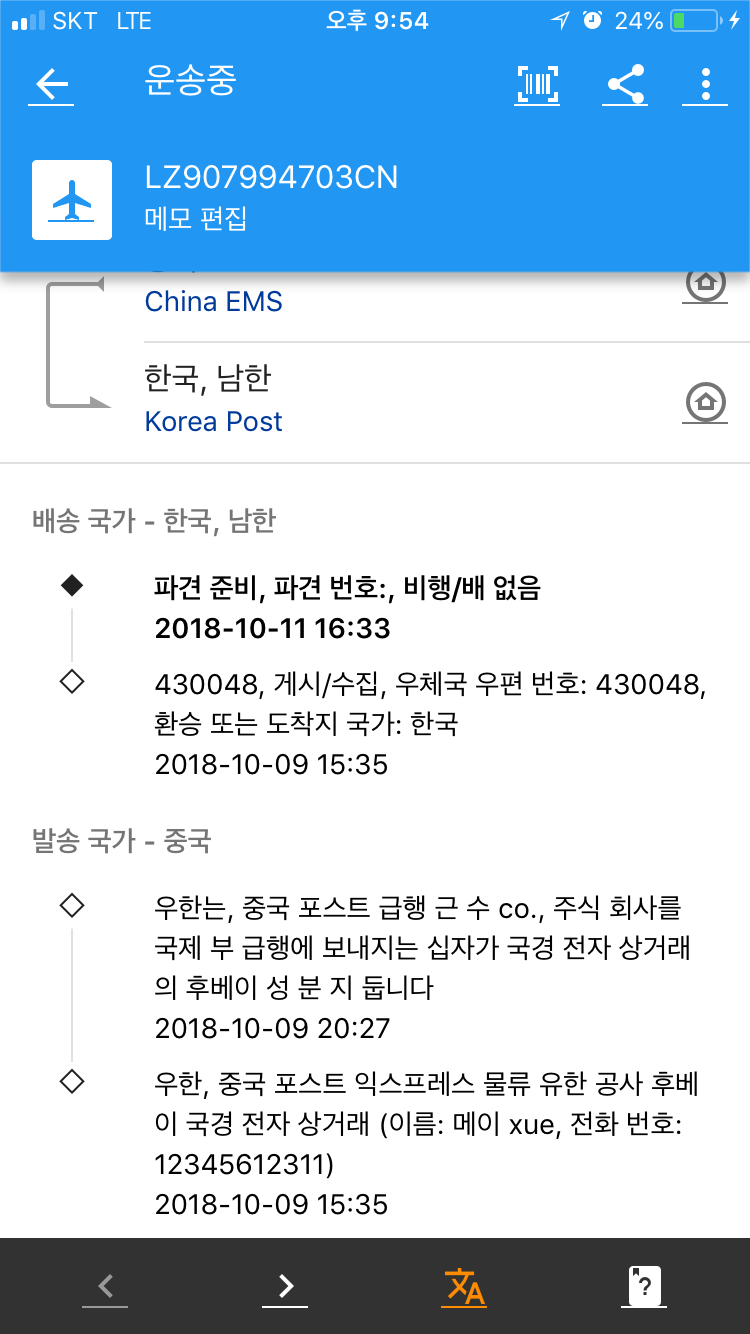This screenshot has width=750, height=1334.
Task: Tap the back arrow in bottom toolbar
Action: (105, 1286)
